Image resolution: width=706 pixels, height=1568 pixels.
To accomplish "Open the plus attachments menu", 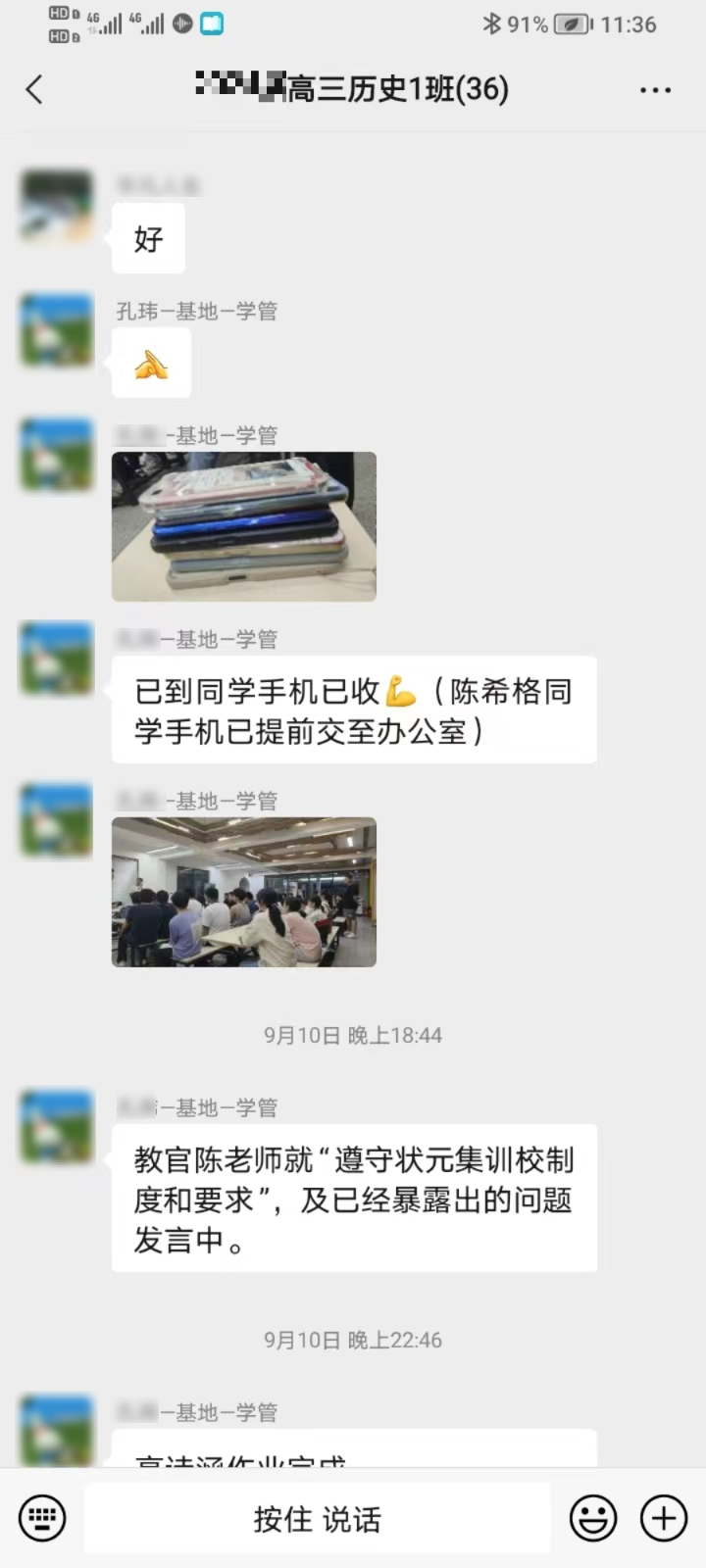I will pos(664,1518).
